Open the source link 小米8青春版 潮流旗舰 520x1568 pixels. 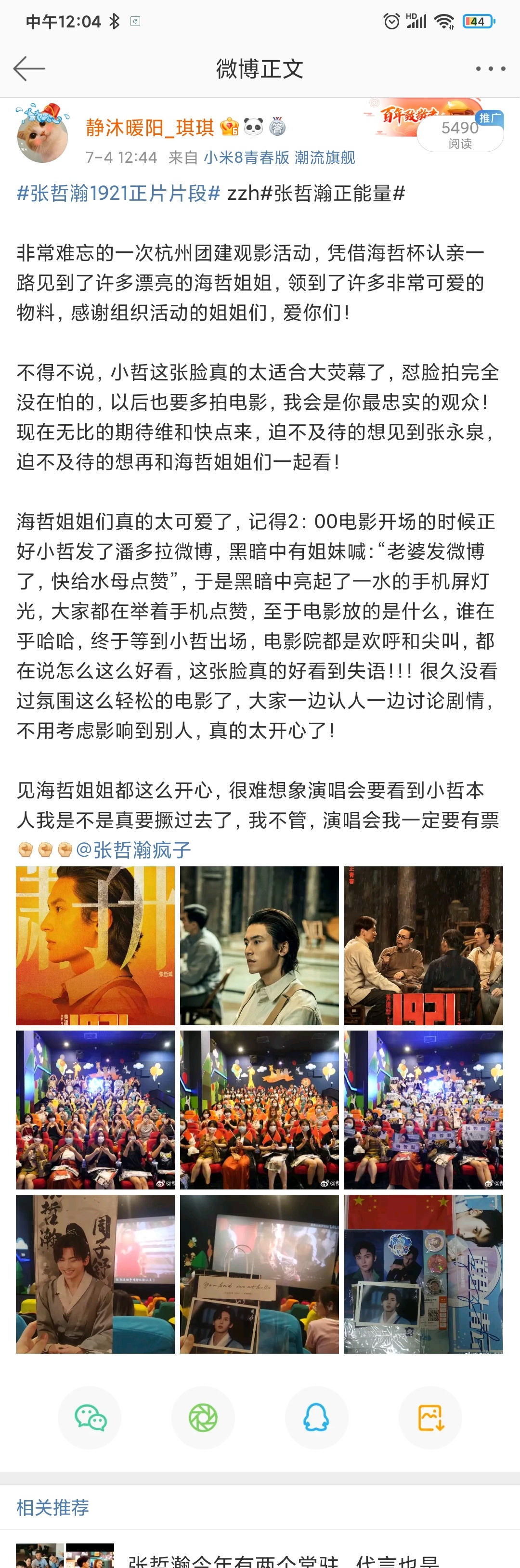[279, 157]
